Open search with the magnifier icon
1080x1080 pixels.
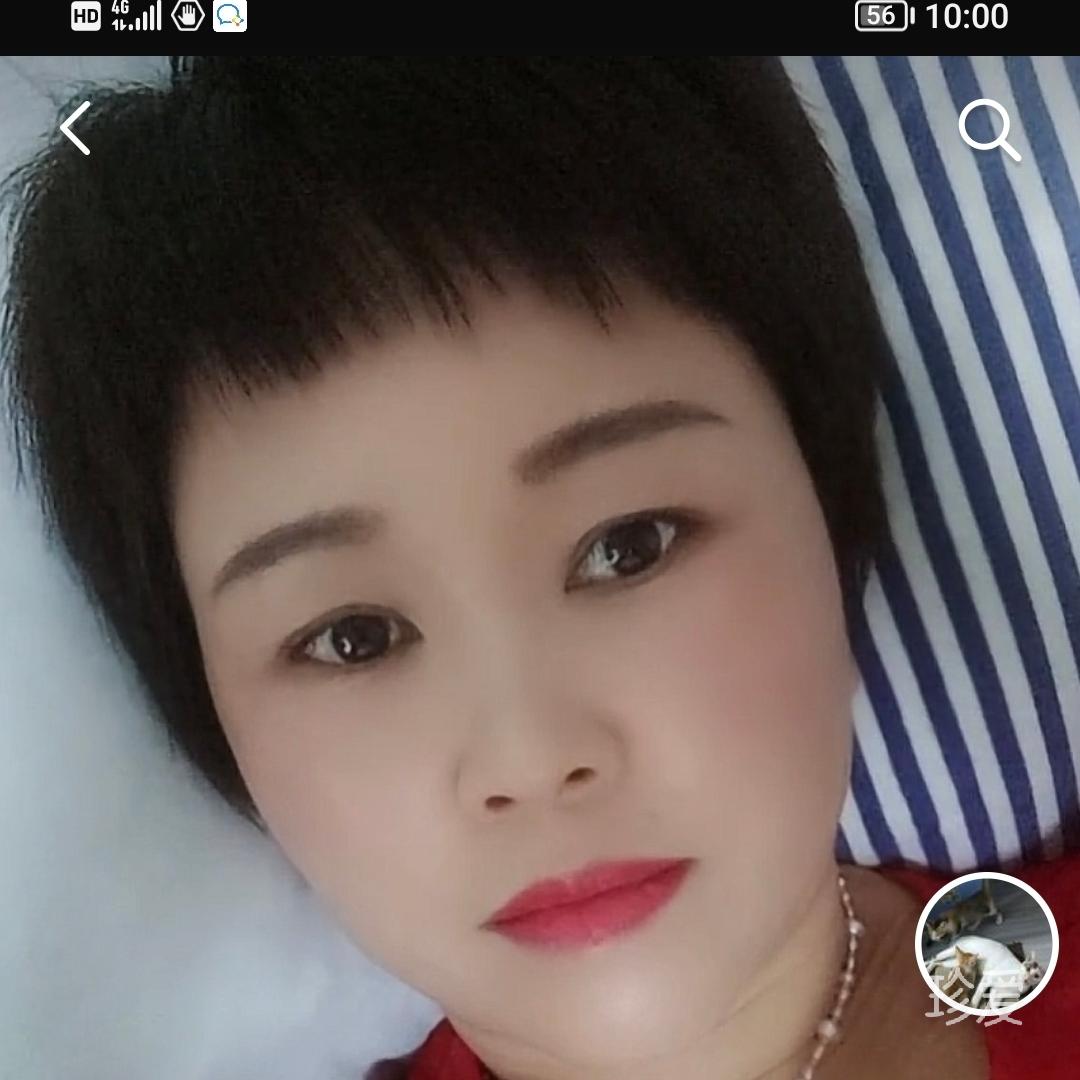point(989,130)
